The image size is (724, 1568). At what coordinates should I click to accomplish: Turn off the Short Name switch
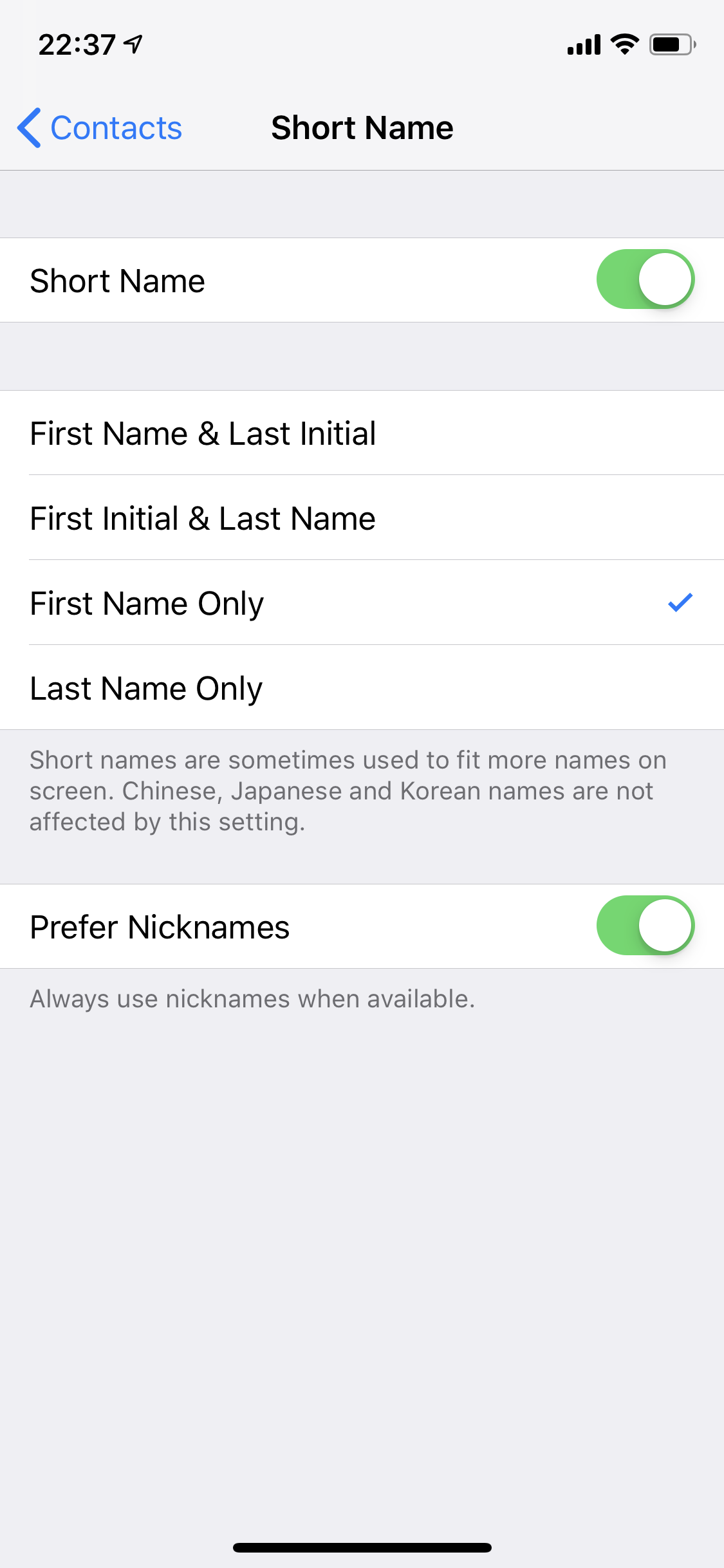coord(645,279)
